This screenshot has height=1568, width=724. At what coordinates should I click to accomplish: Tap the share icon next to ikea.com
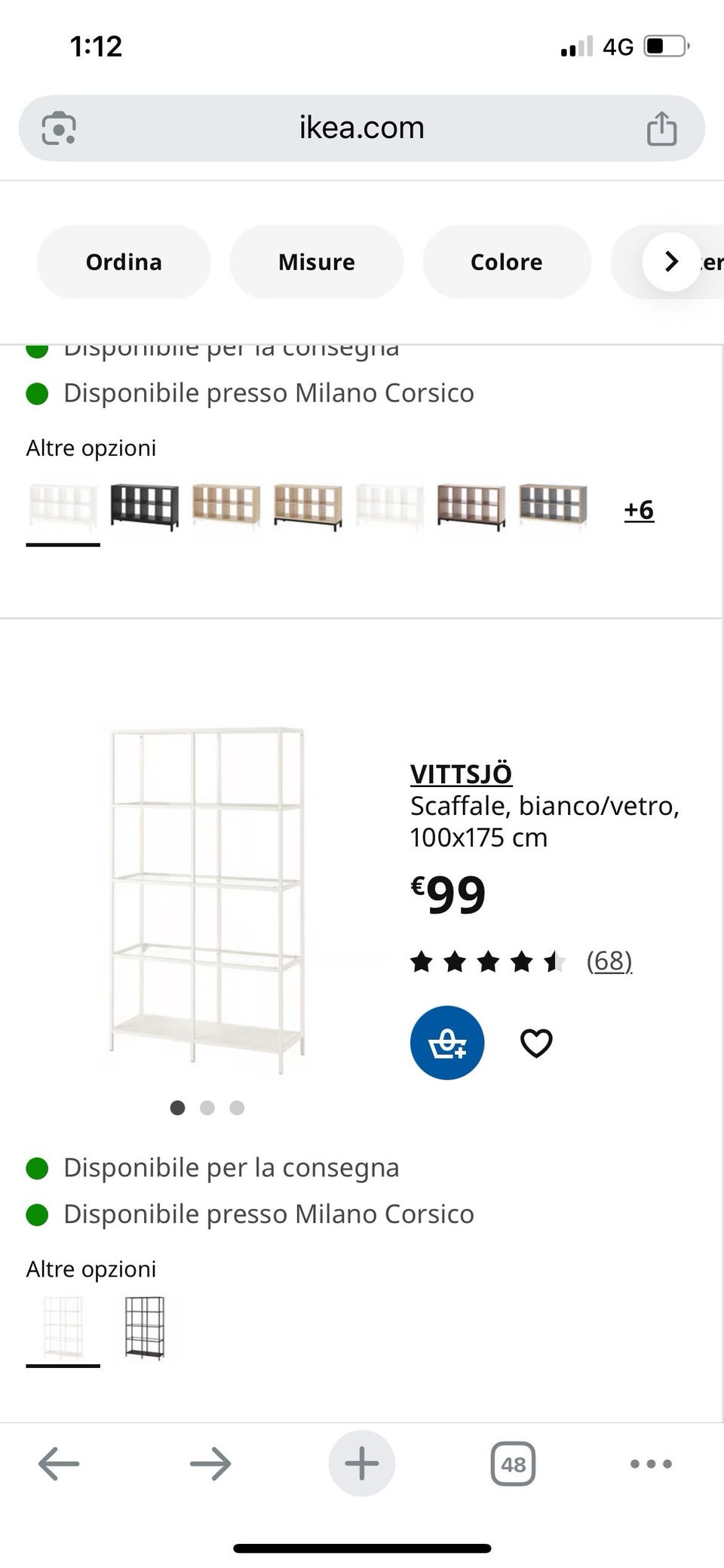661,127
